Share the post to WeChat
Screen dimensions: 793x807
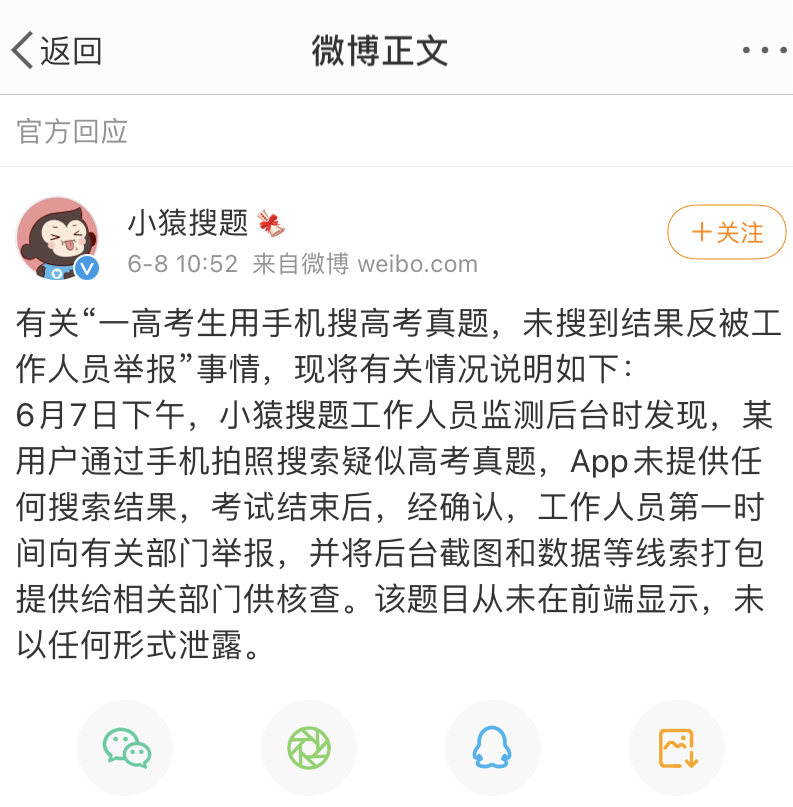pyautogui.click(x=126, y=747)
